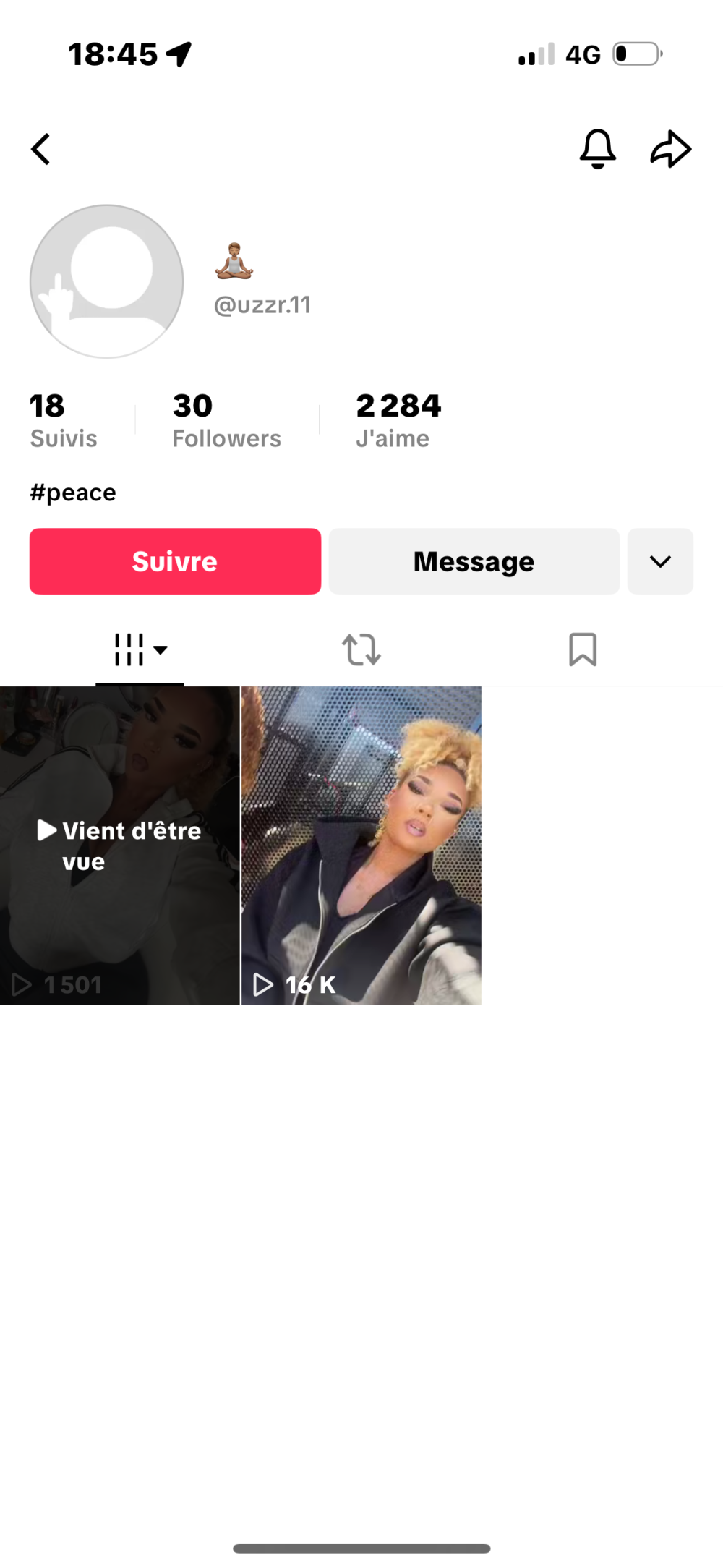Open the video marked Vient d'être vue
Image resolution: width=723 pixels, height=1568 pixels.
coord(119,845)
